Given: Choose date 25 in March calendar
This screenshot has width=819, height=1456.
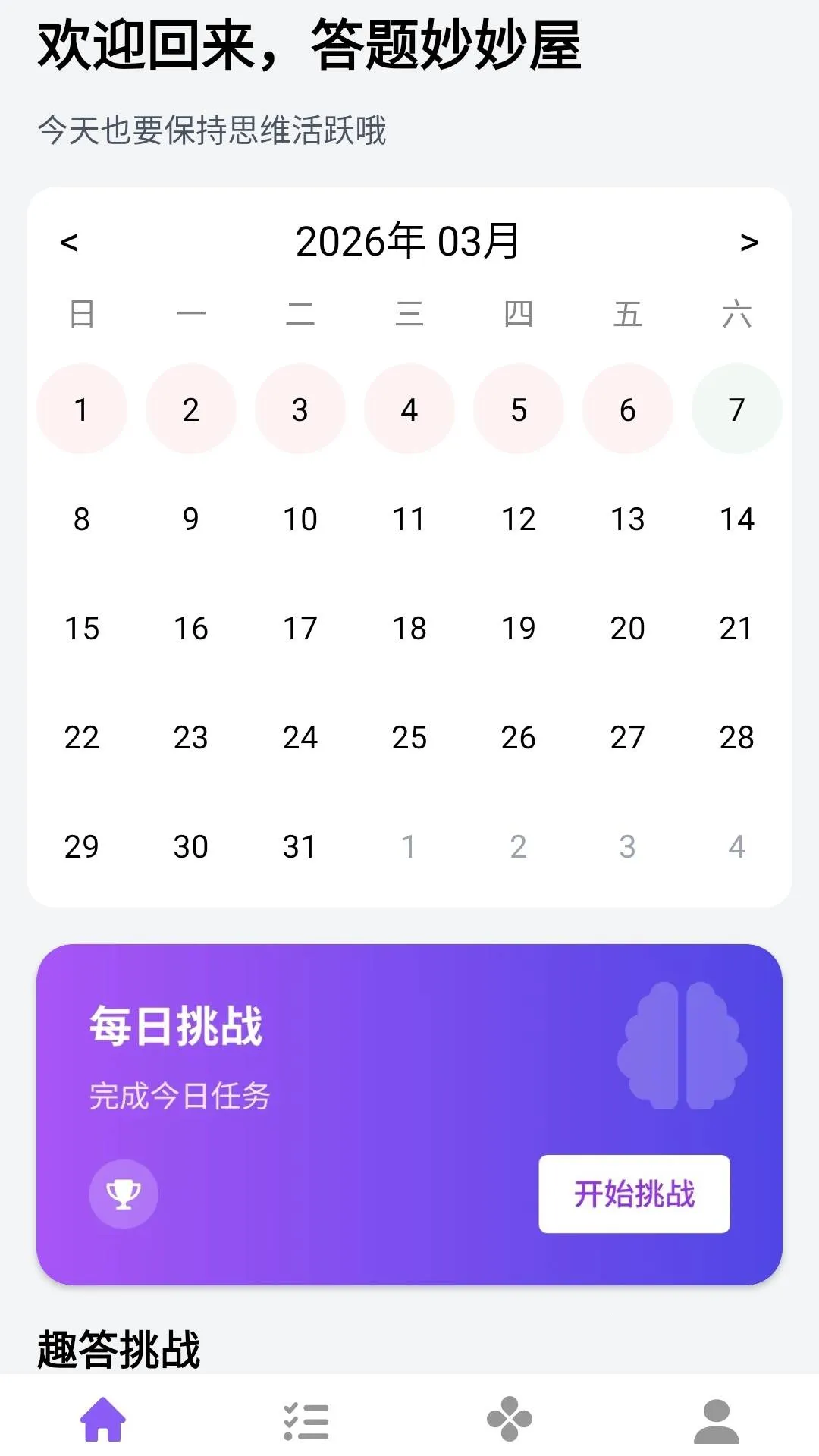Looking at the screenshot, I should click(x=409, y=737).
